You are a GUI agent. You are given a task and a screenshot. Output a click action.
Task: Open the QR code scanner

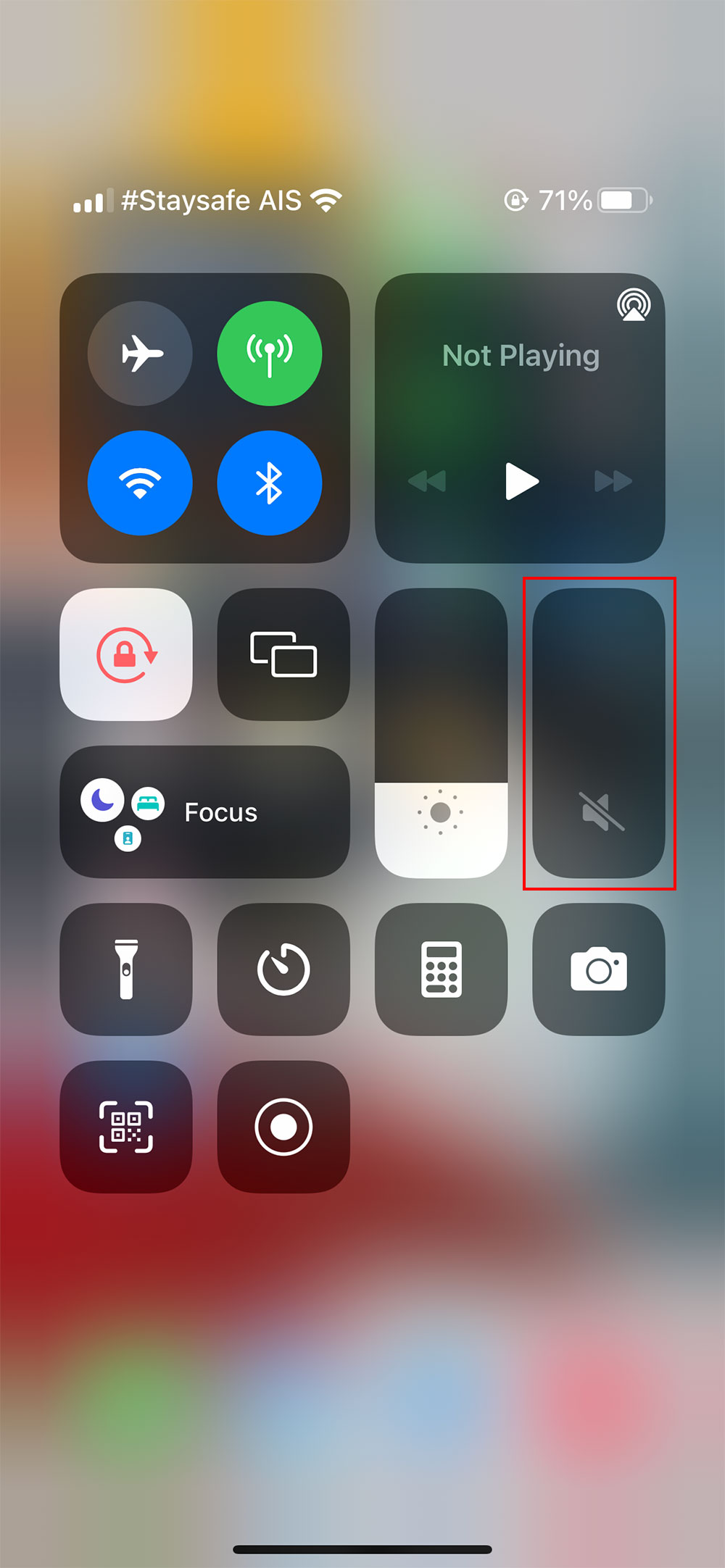[x=126, y=1127]
